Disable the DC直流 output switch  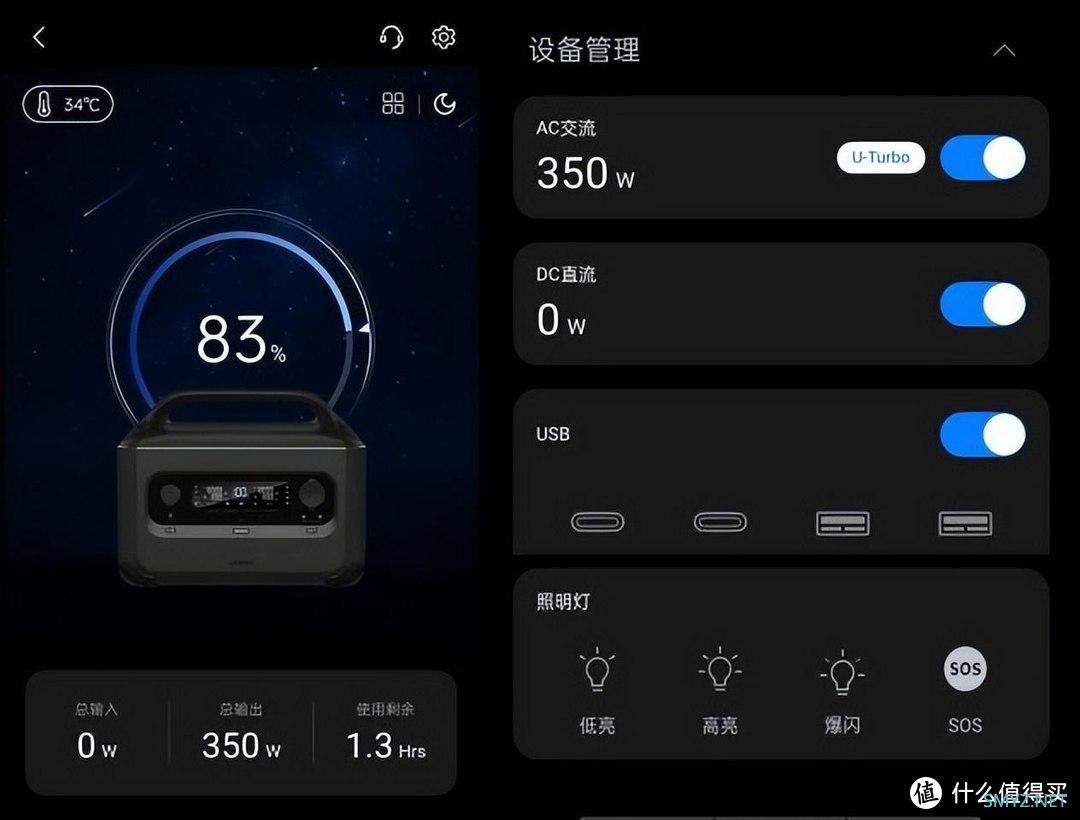[982, 305]
